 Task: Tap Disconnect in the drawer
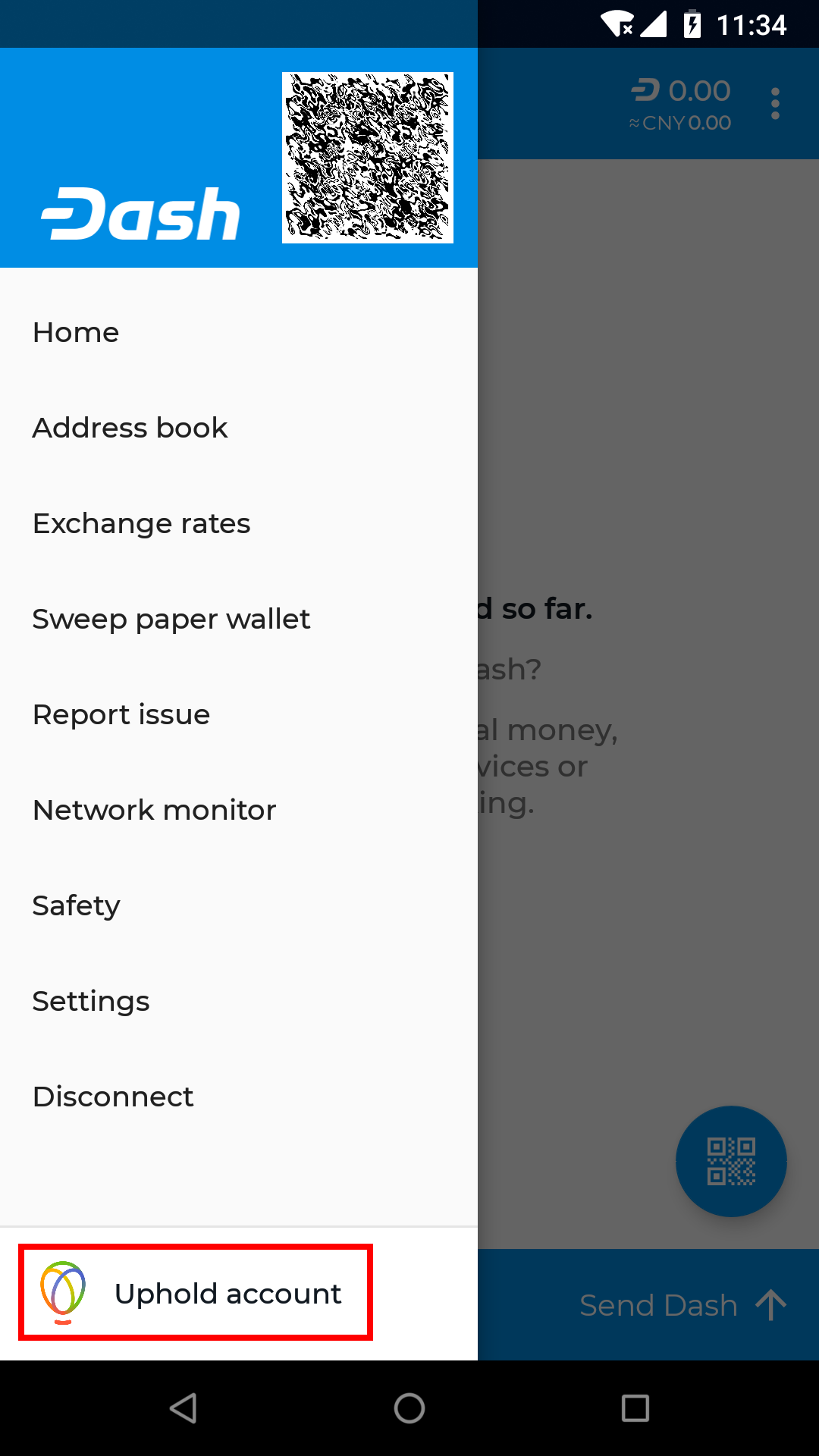click(x=113, y=1097)
